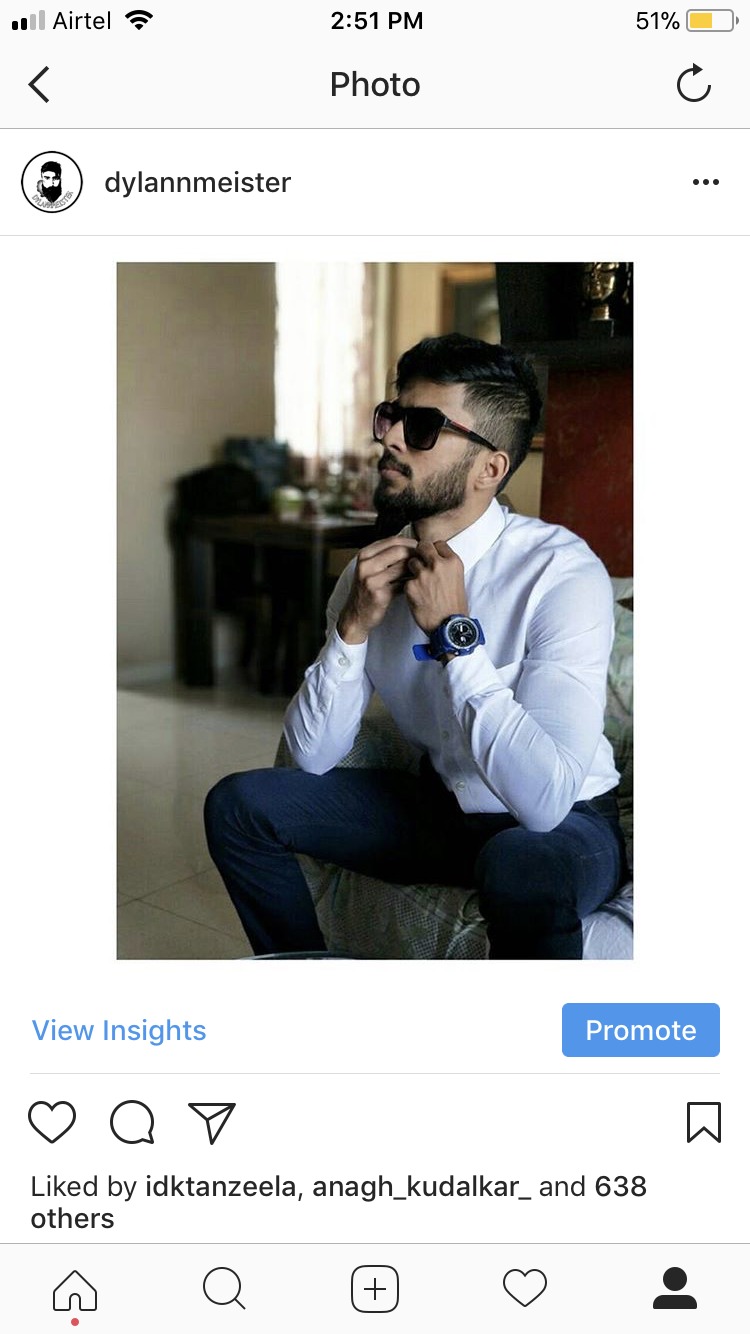Image resolution: width=750 pixels, height=1334 pixels.
Task: Create a new post with the plus tab
Action: coord(375,1288)
